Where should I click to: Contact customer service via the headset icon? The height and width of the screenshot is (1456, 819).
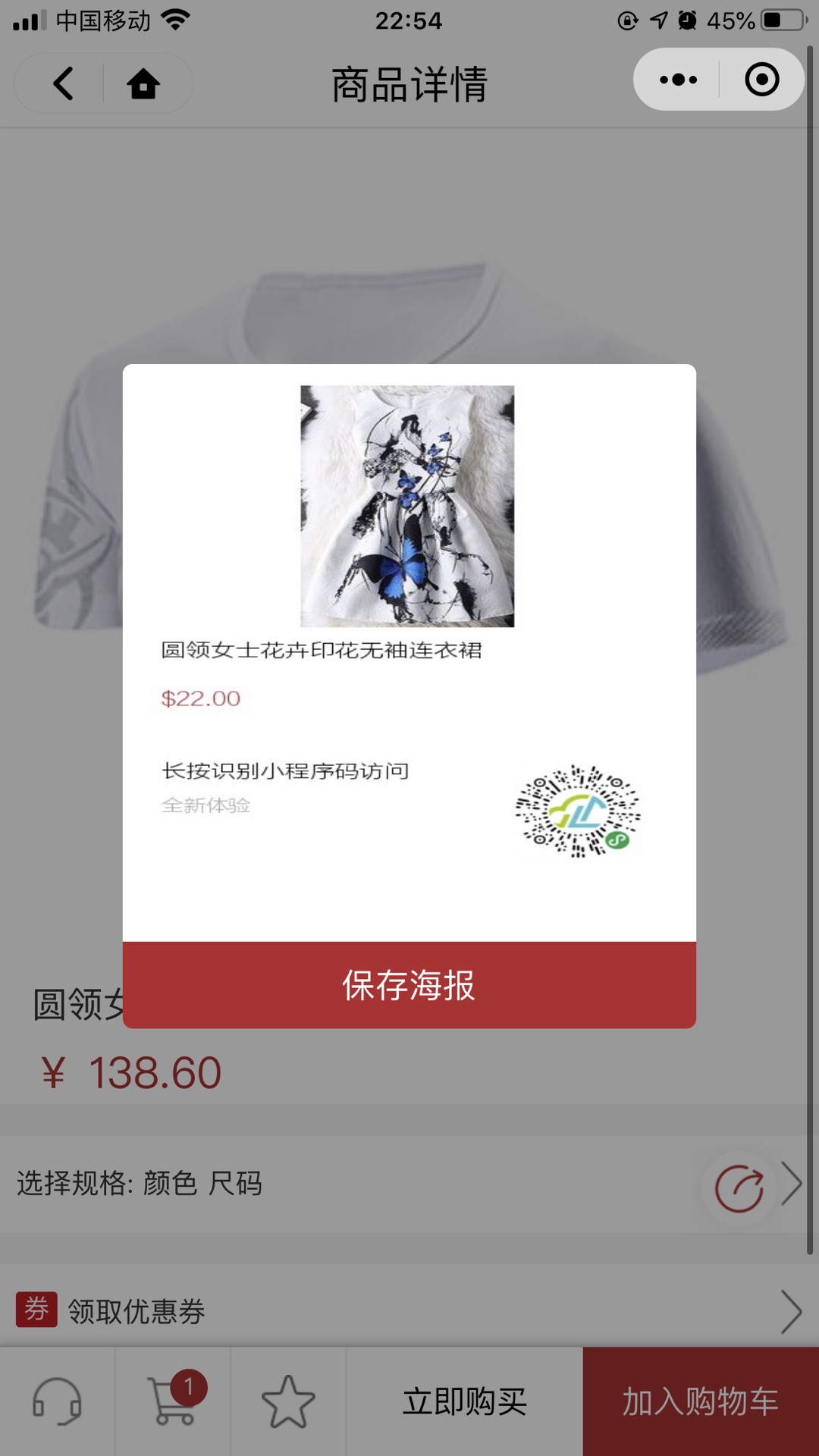pyautogui.click(x=57, y=1401)
